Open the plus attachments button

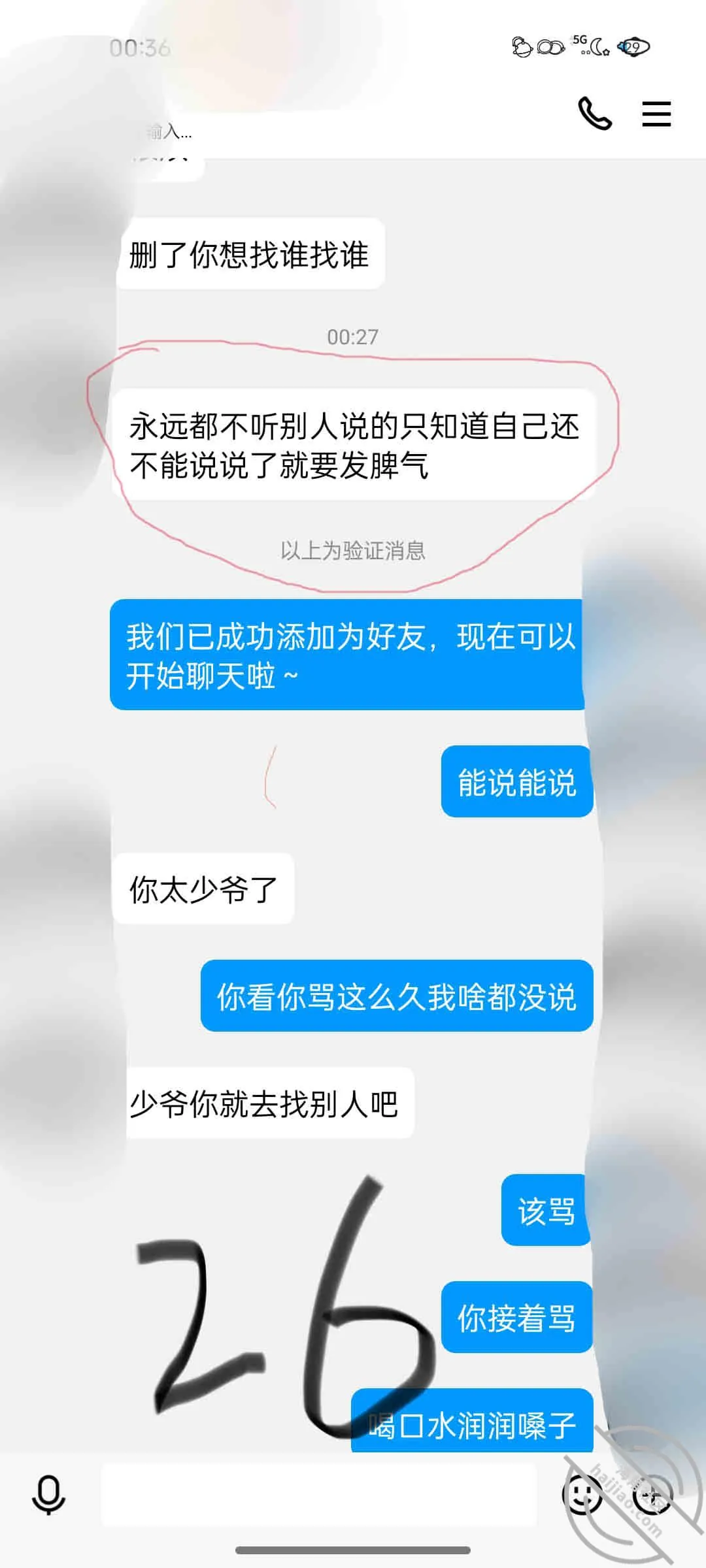[x=652, y=1495]
